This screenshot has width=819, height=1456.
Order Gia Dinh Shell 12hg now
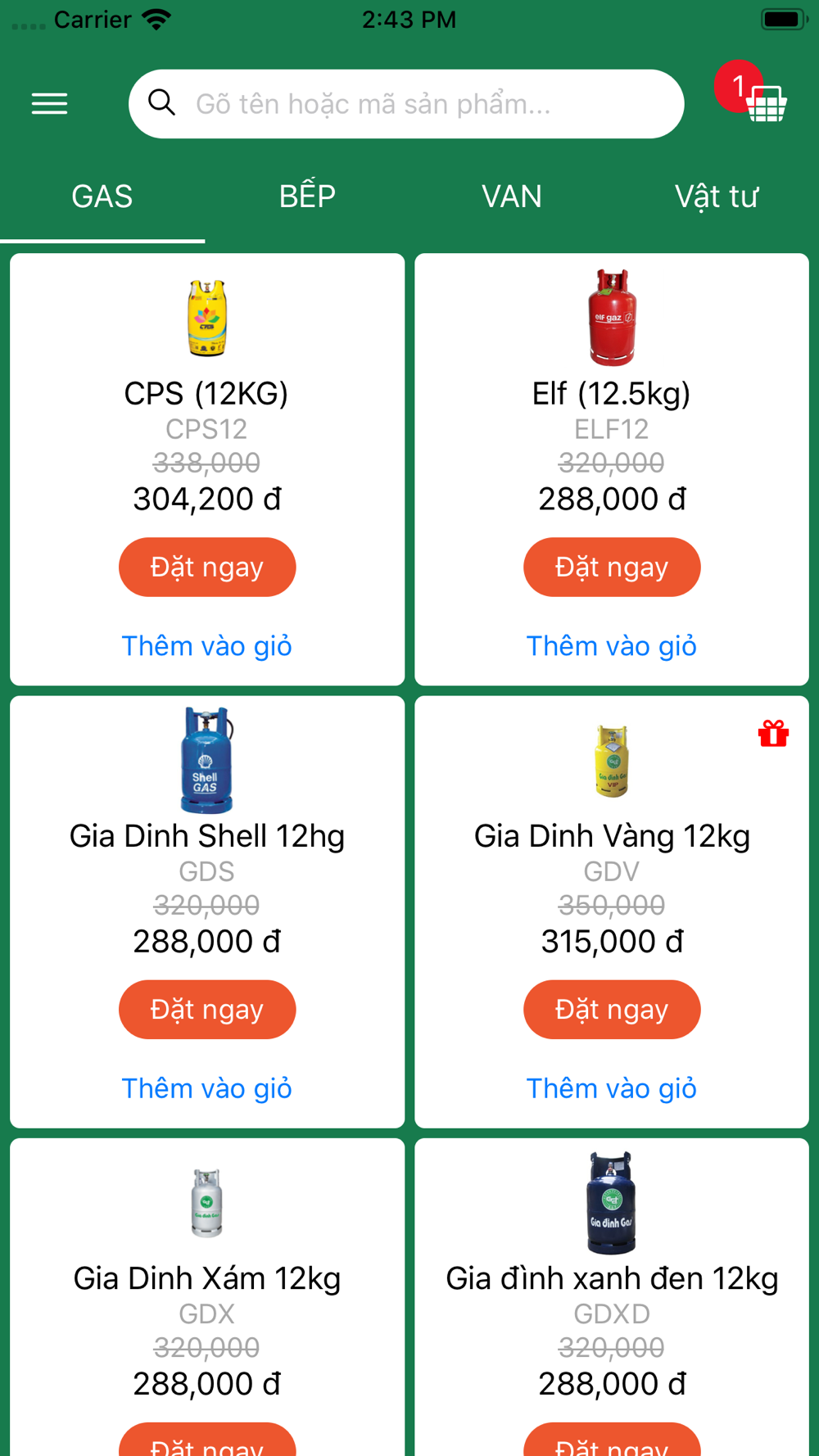point(207,1009)
